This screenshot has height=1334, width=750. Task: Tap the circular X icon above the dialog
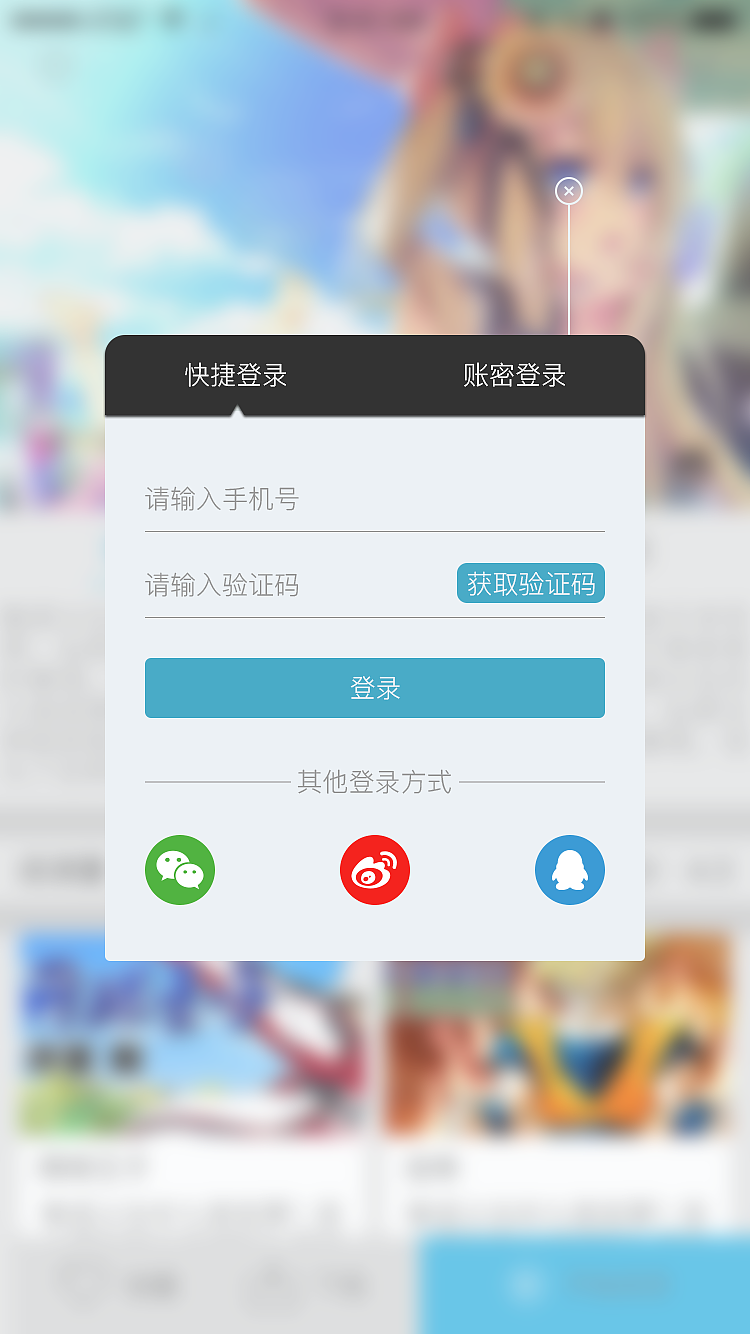568,190
